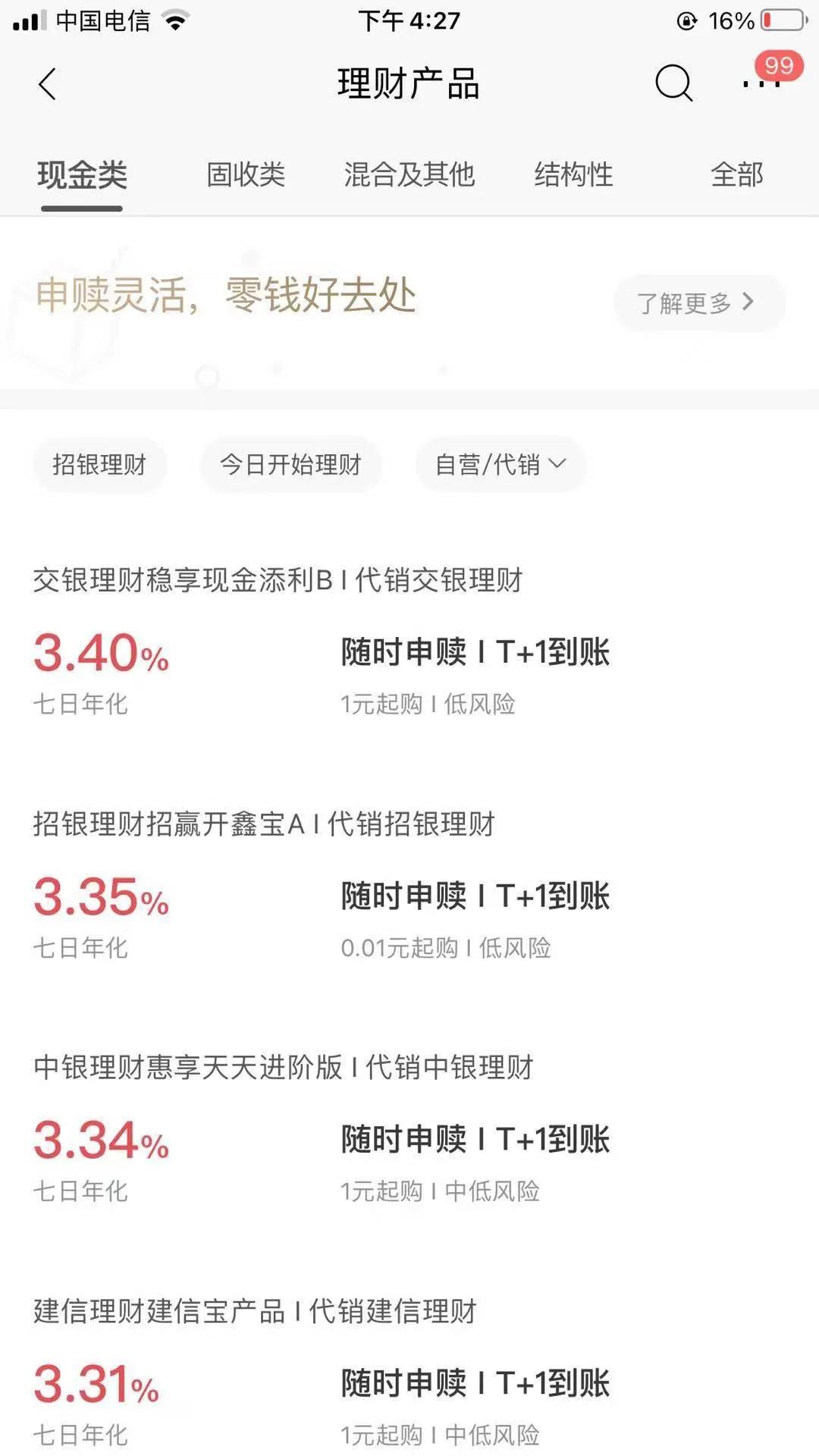Tap the orientation lock icon near the battery

[x=686, y=20]
